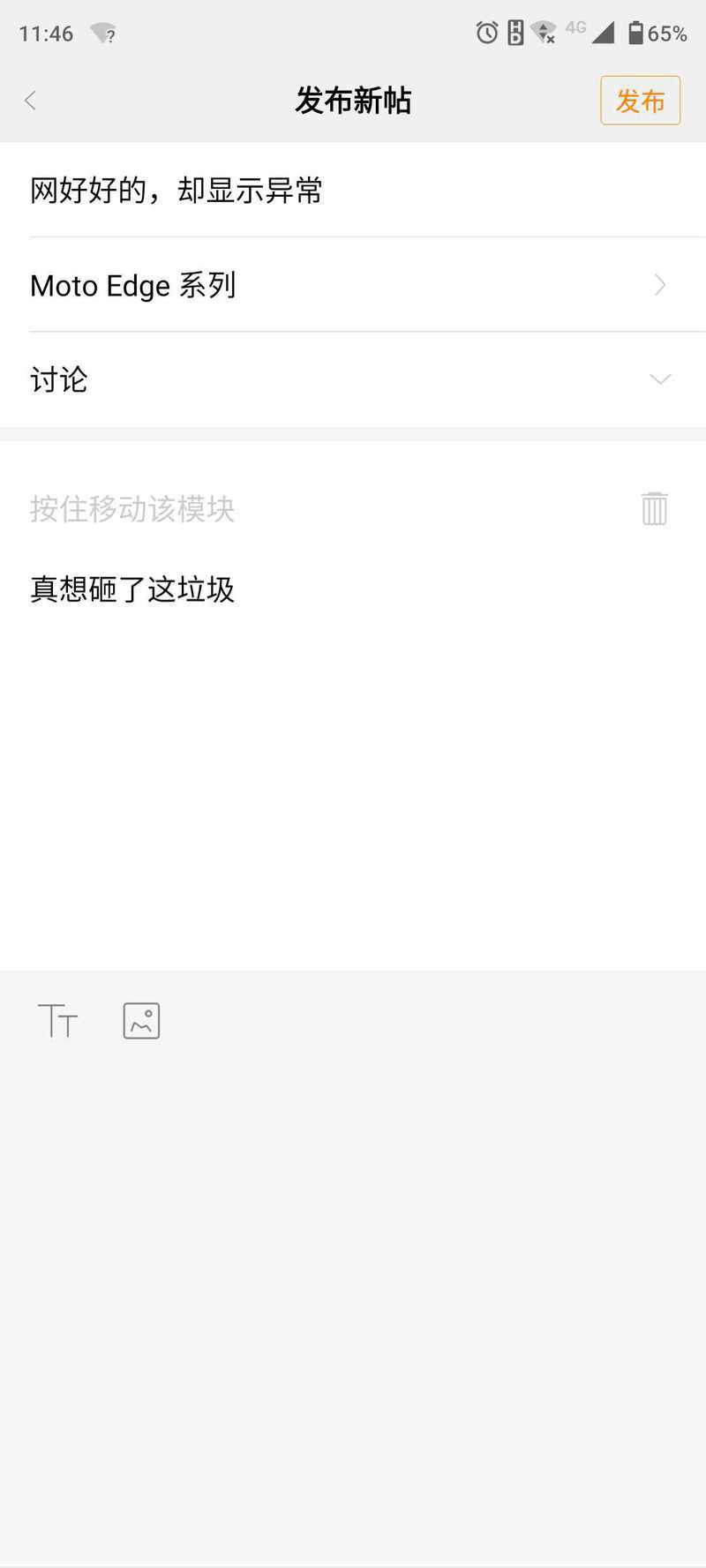Image resolution: width=706 pixels, height=1568 pixels.
Task: Expand the 讨论 post type dropdown
Action: [353, 379]
